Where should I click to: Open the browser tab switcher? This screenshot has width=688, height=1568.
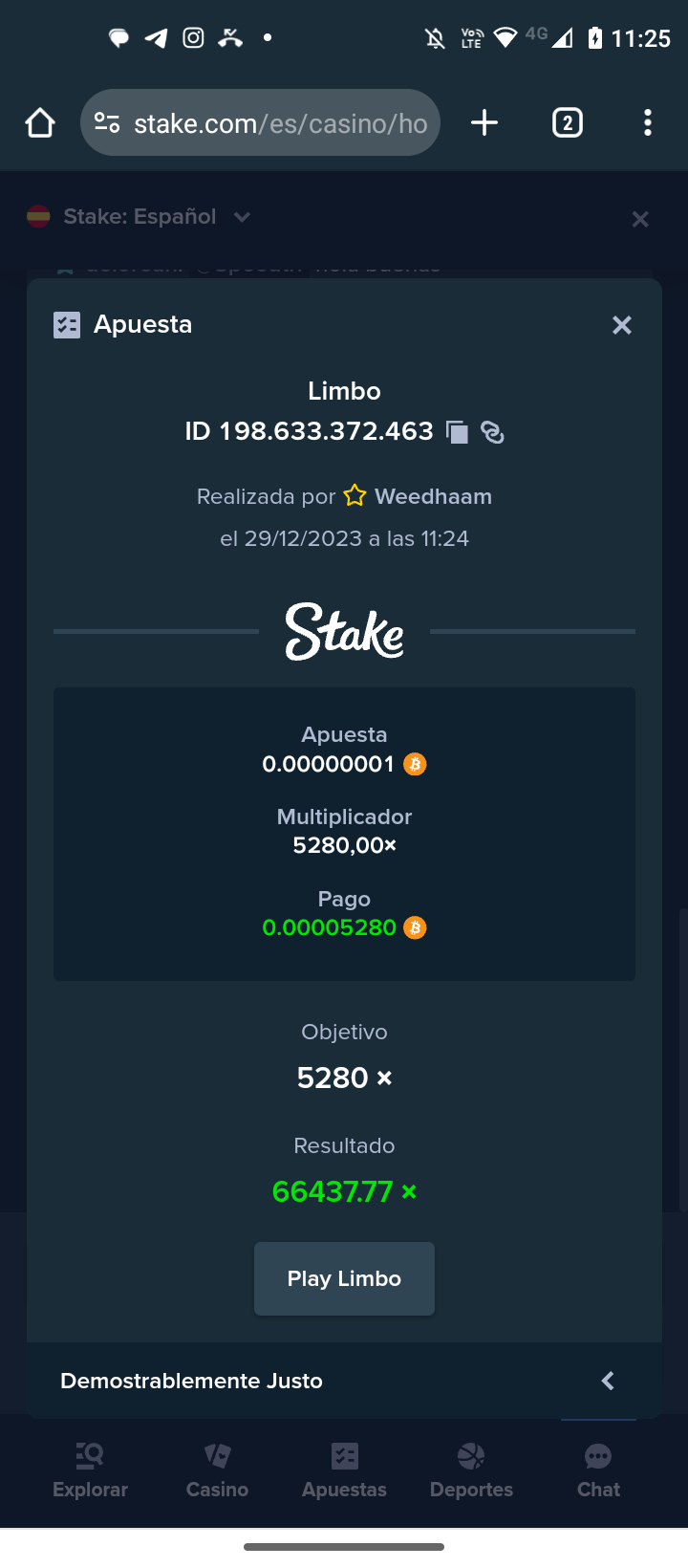coord(568,122)
